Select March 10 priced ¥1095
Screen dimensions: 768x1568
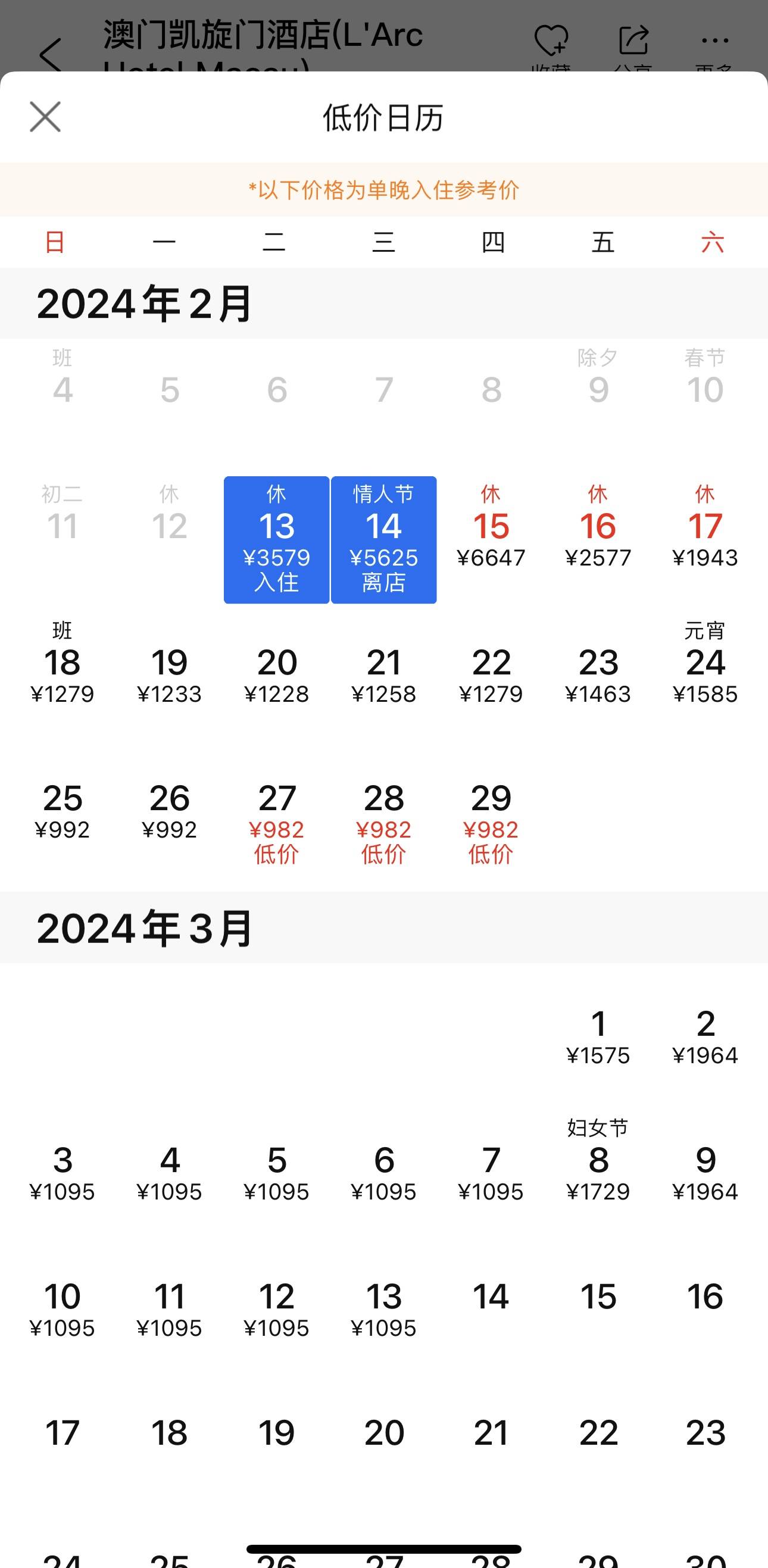62,1307
